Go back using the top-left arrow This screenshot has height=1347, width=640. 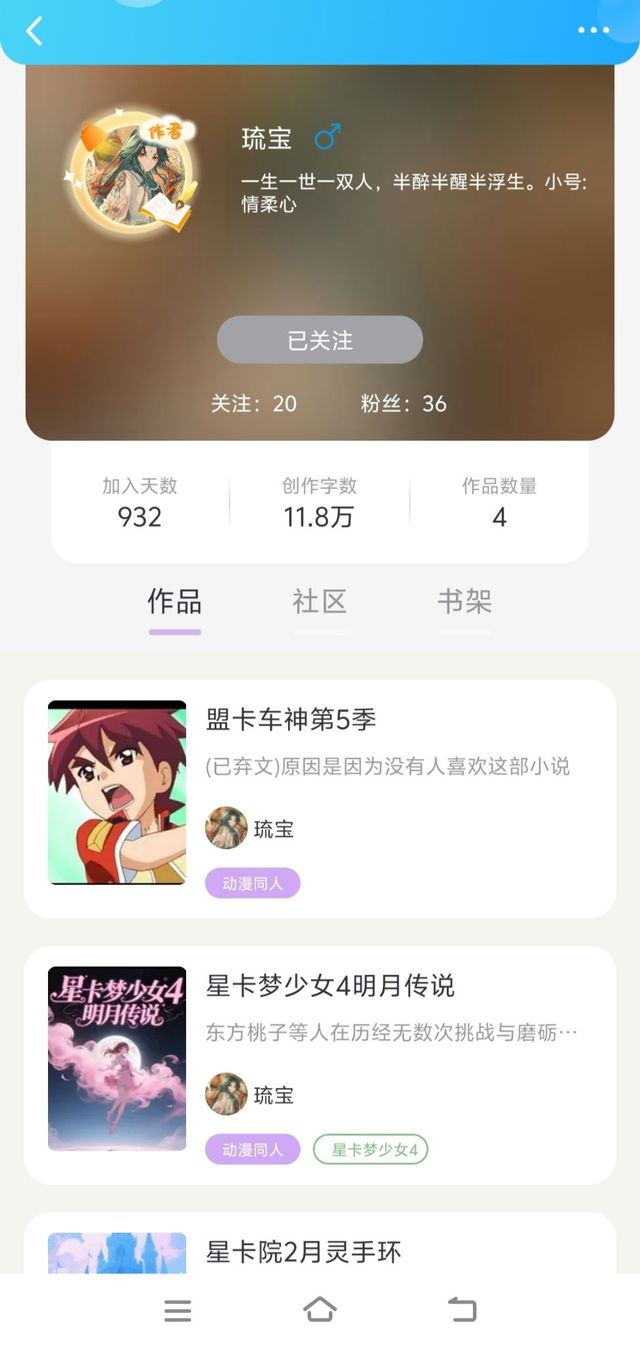click(x=34, y=31)
